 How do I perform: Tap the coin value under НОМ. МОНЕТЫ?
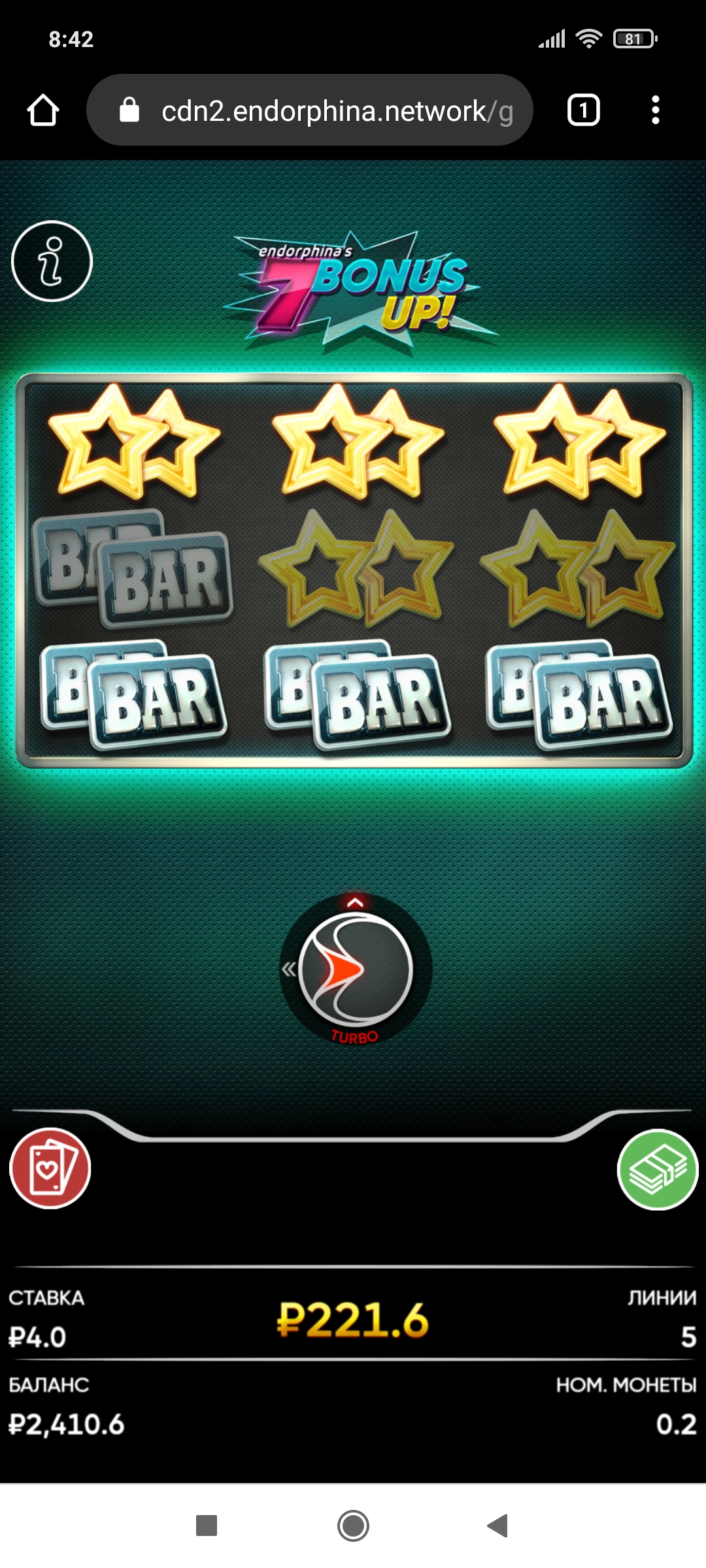coord(676,1424)
